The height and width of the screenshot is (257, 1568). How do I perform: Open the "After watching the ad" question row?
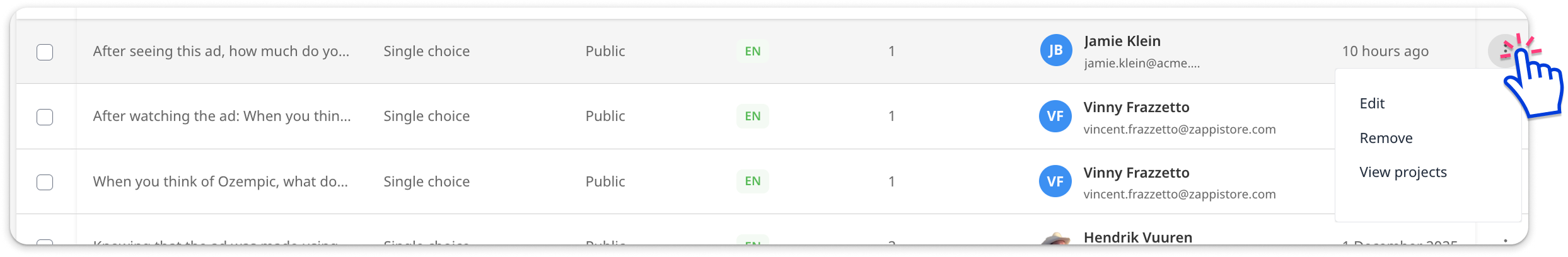click(x=221, y=116)
